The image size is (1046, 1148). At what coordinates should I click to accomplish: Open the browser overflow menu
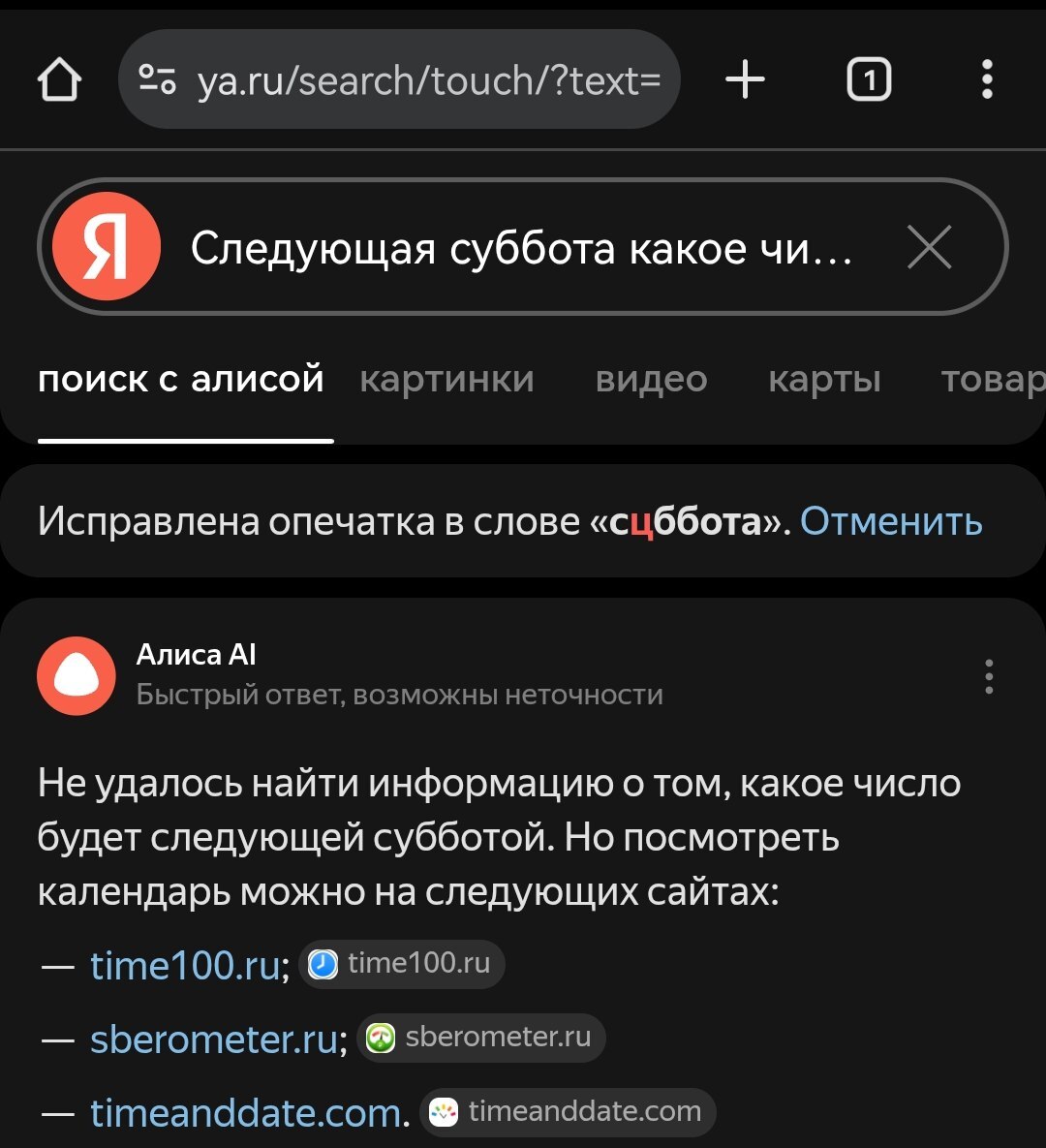pos(987,80)
